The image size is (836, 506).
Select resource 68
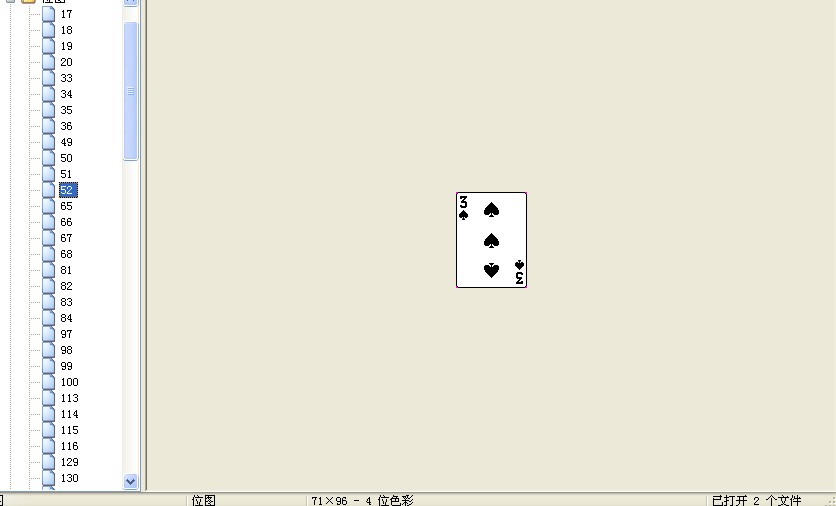[x=66, y=254]
